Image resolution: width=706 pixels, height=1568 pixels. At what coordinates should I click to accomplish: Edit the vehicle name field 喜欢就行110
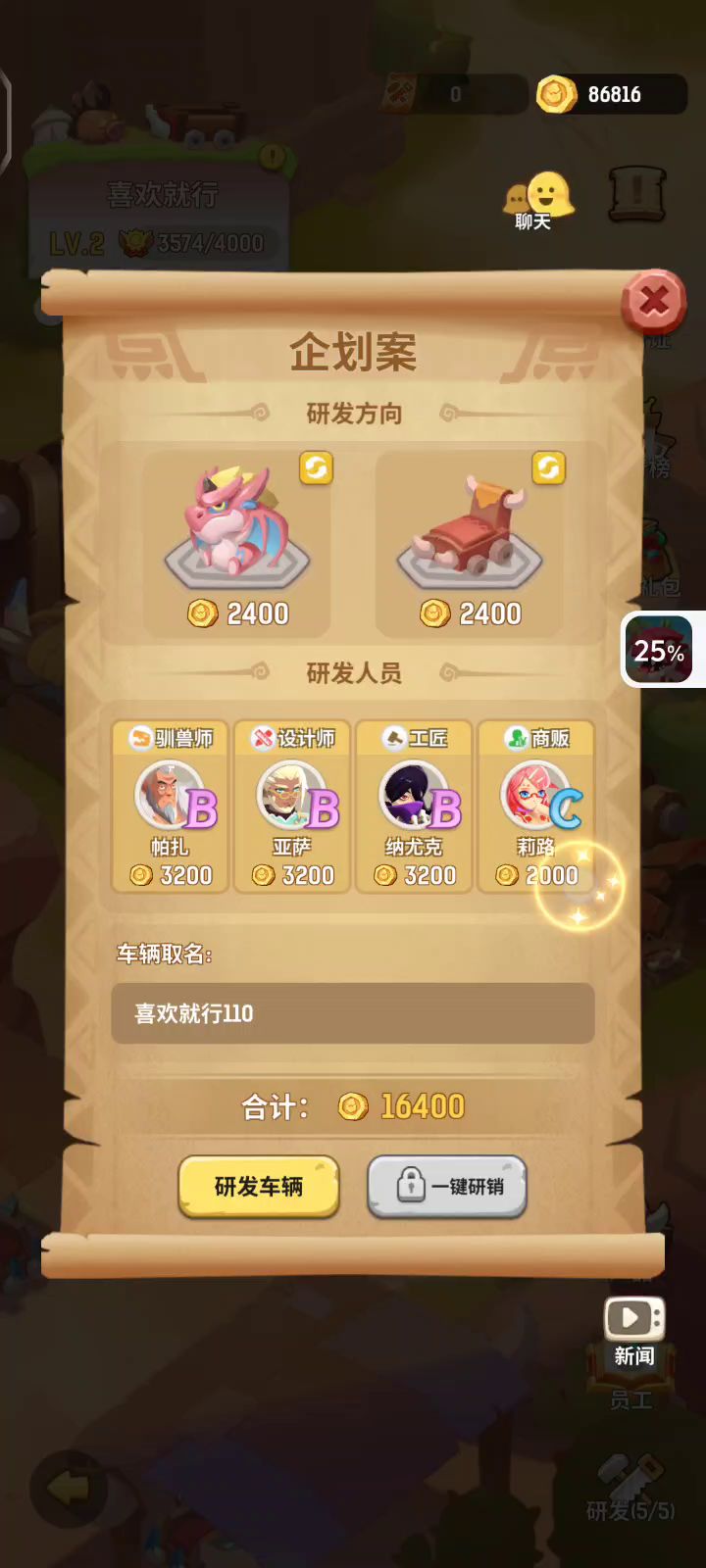(353, 1013)
